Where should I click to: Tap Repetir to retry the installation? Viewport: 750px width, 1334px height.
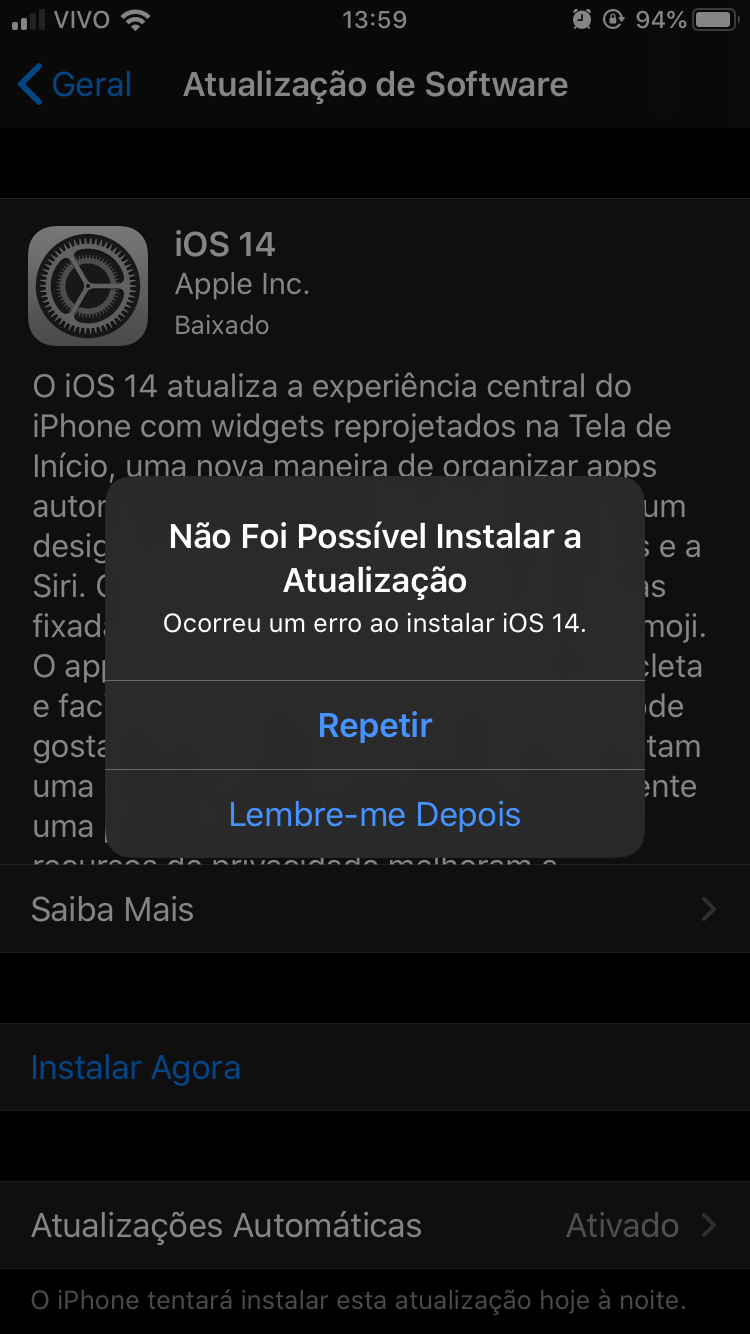[375, 725]
